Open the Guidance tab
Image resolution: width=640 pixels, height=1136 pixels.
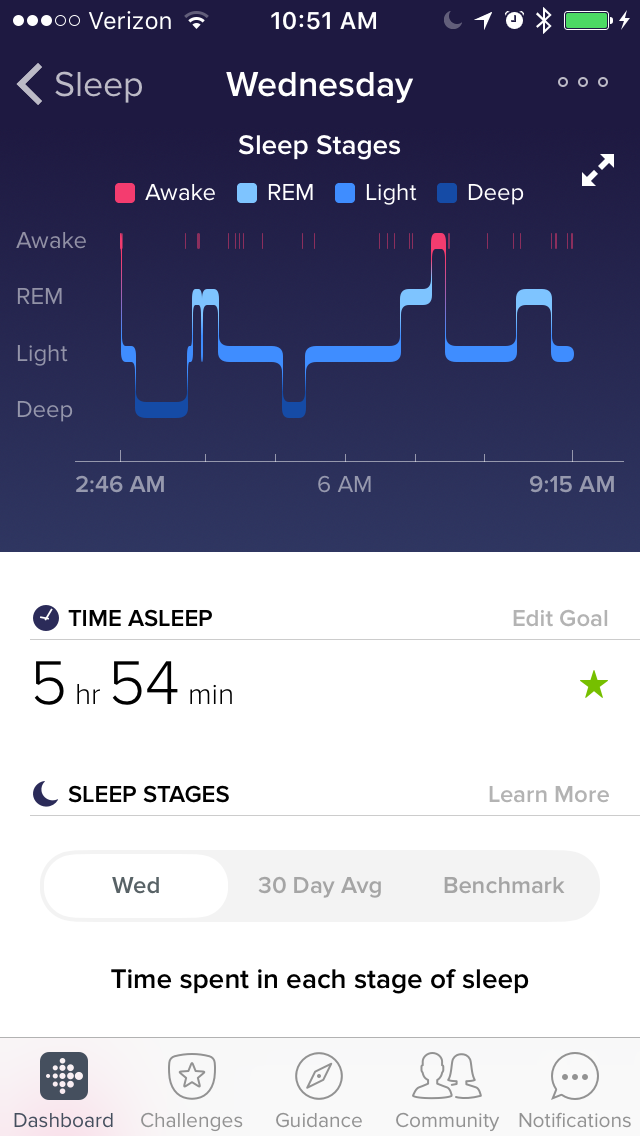pyautogui.click(x=319, y=1090)
